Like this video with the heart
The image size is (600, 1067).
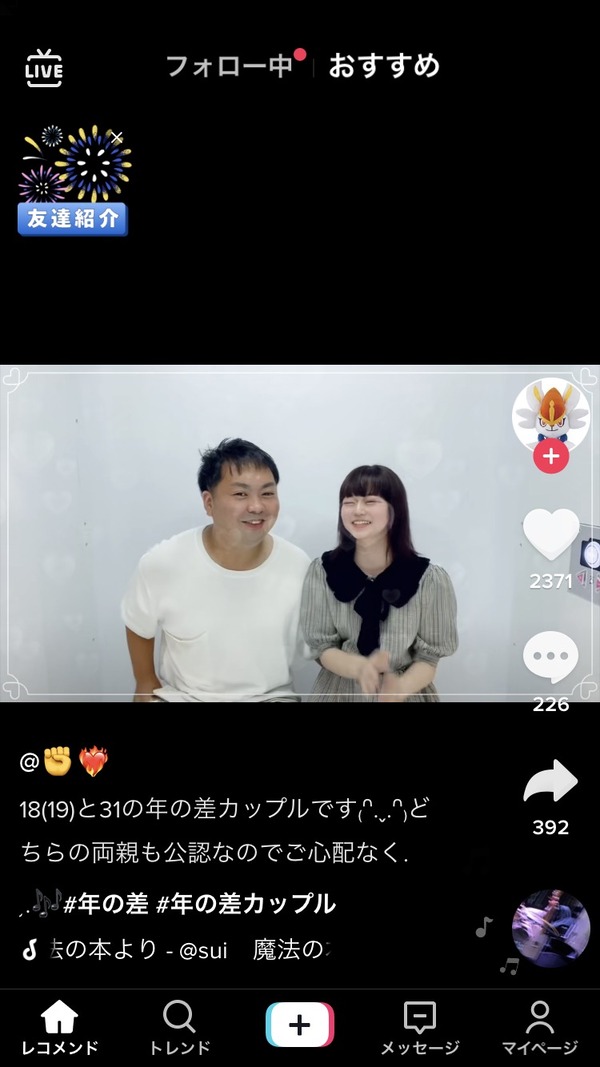[x=551, y=535]
